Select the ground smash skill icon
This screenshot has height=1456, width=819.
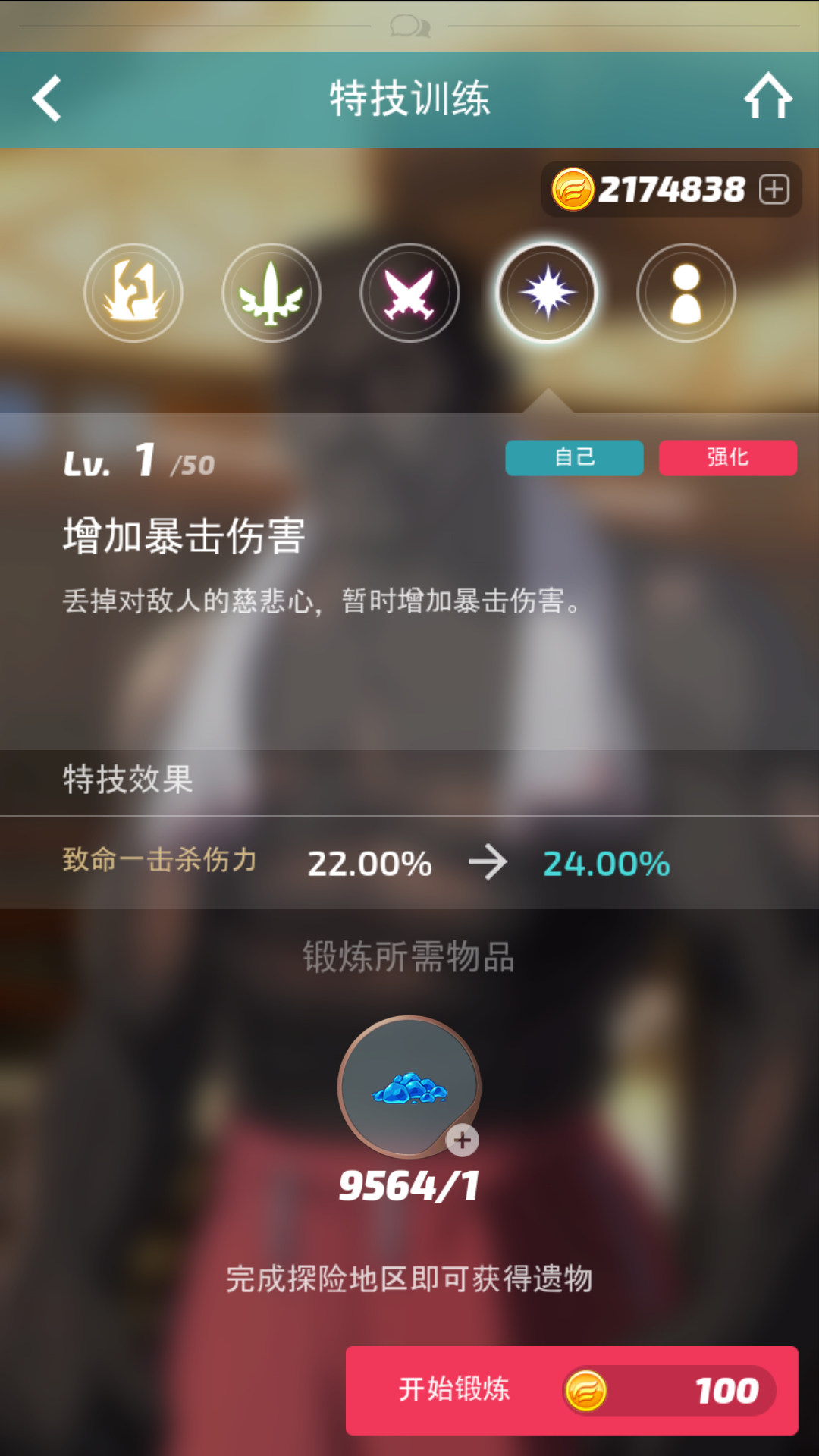tap(133, 293)
